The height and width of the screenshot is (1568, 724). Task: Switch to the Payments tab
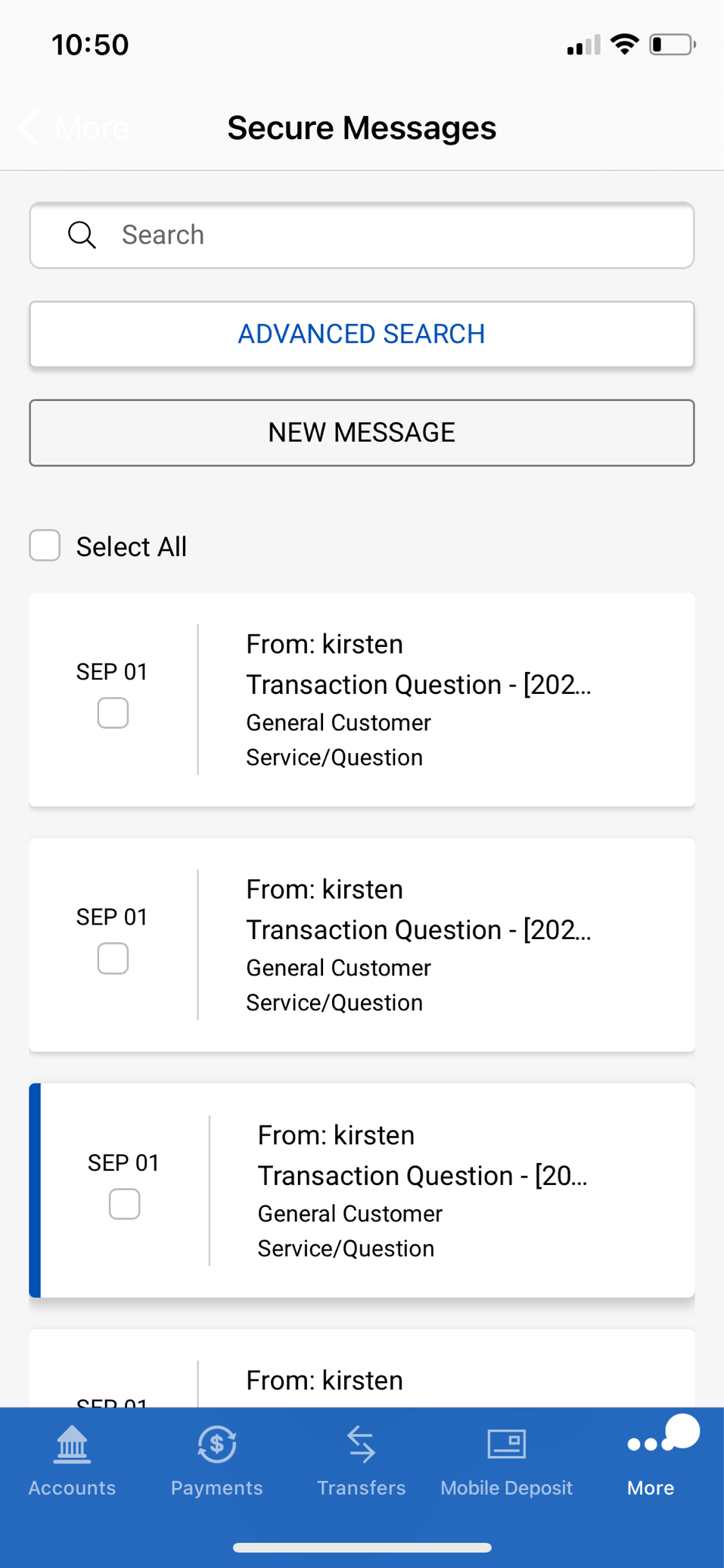click(x=217, y=1461)
